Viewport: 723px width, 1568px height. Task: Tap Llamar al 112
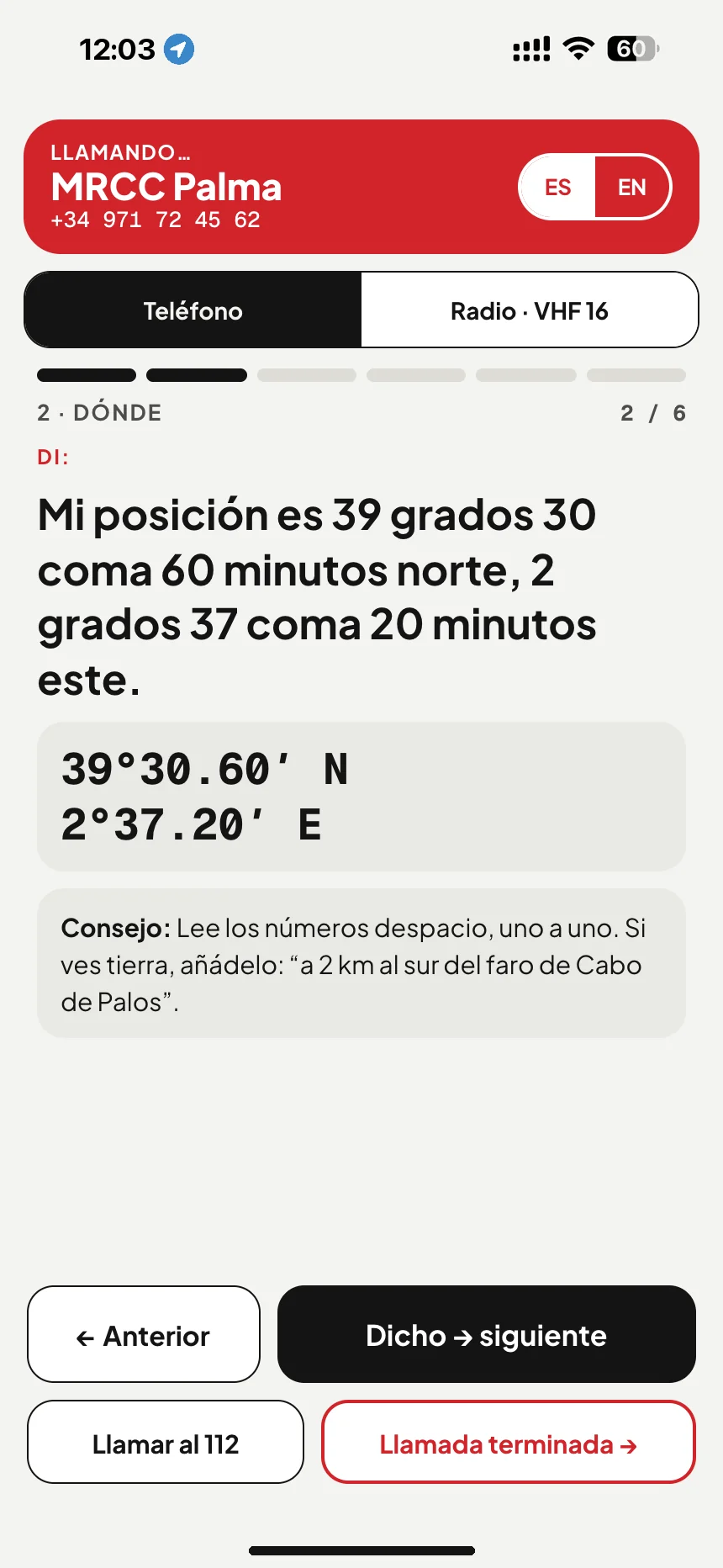tap(166, 1442)
